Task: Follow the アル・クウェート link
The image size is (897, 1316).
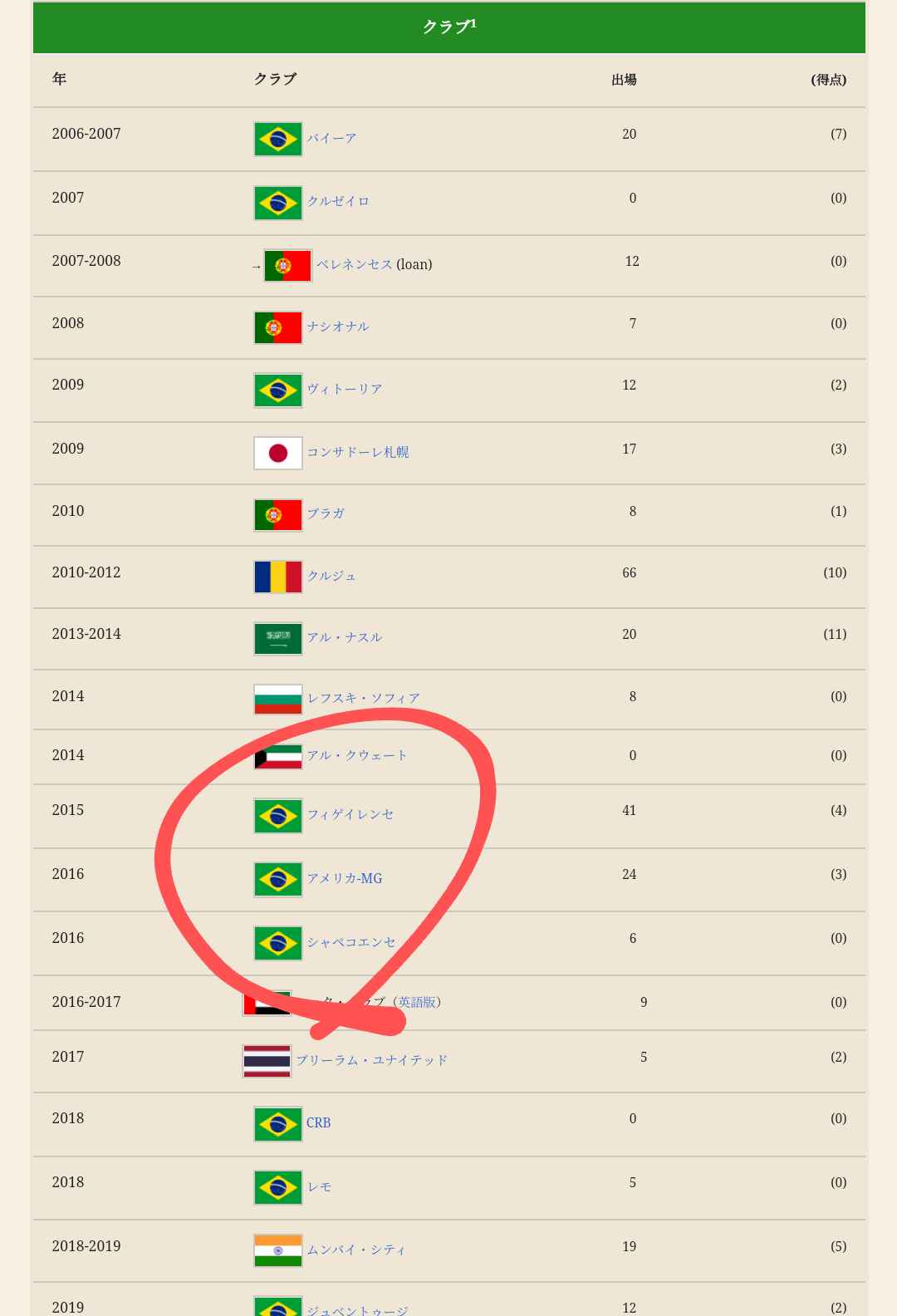Action: click(x=357, y=756)
